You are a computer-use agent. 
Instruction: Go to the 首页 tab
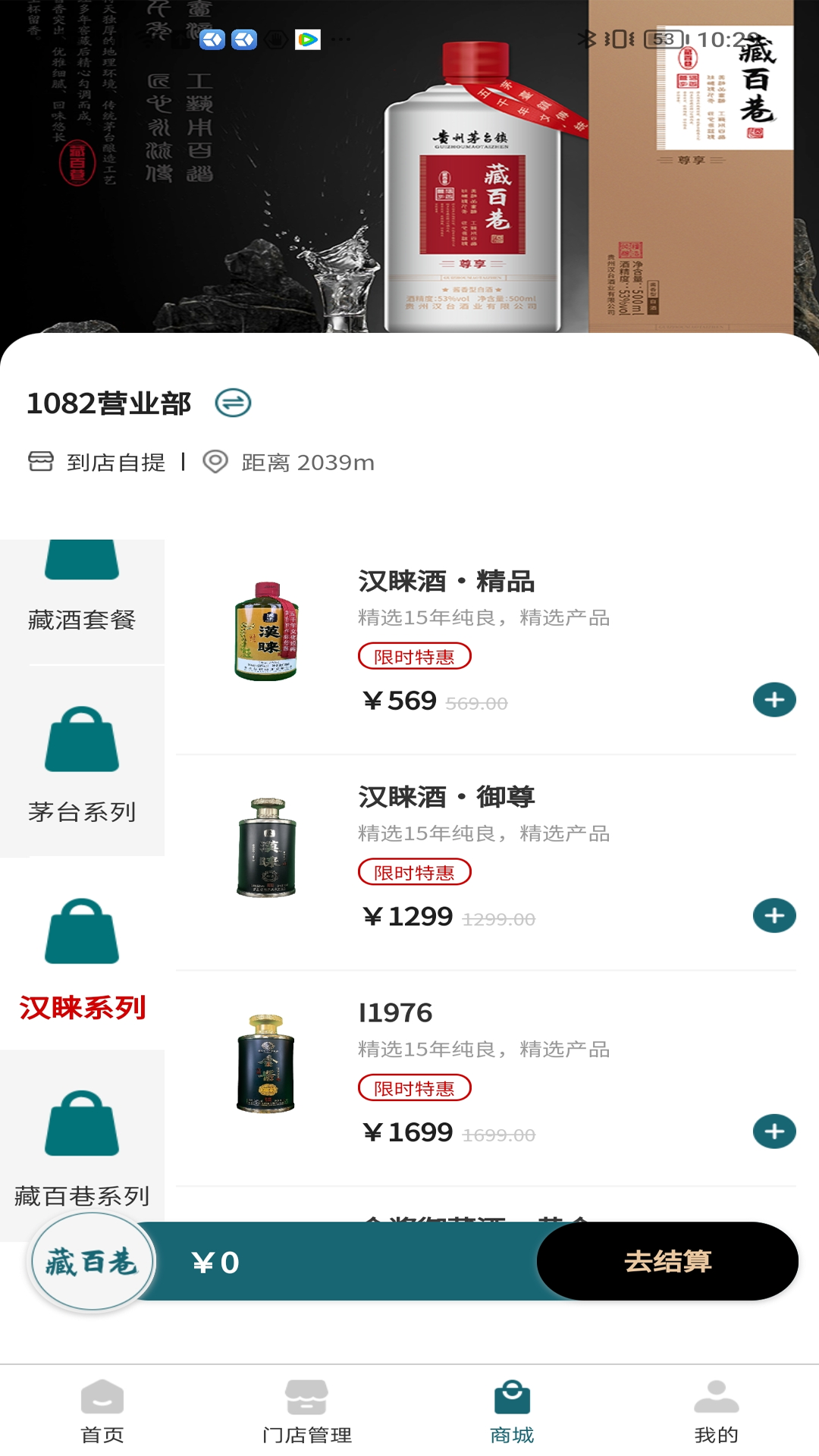pos(102,1412)
